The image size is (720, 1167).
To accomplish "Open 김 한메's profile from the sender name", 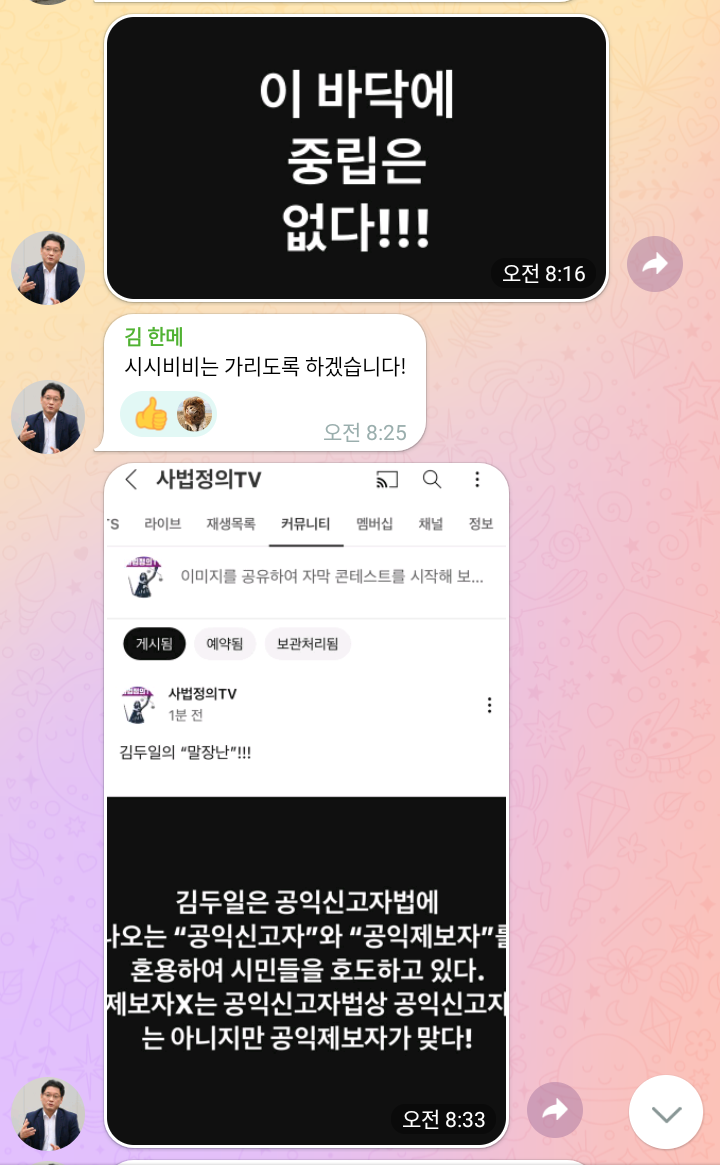I will coord(153,336).
